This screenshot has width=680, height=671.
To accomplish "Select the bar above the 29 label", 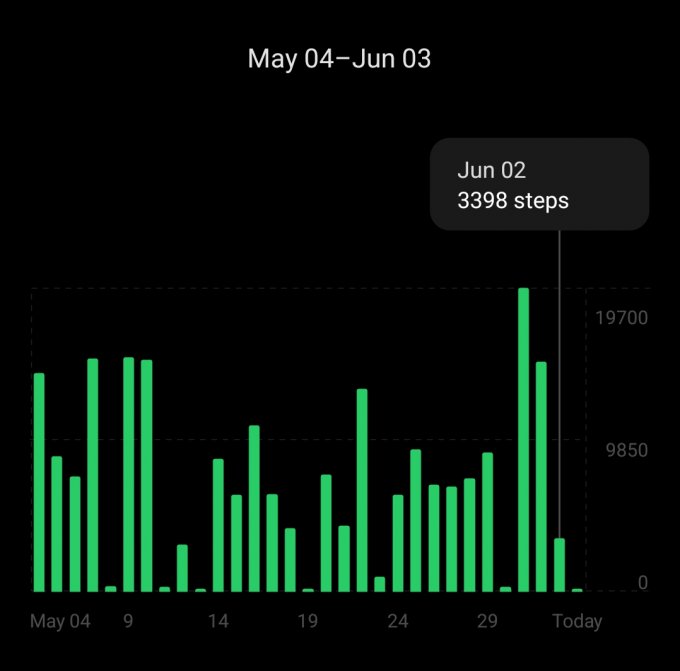I will 487,522.
